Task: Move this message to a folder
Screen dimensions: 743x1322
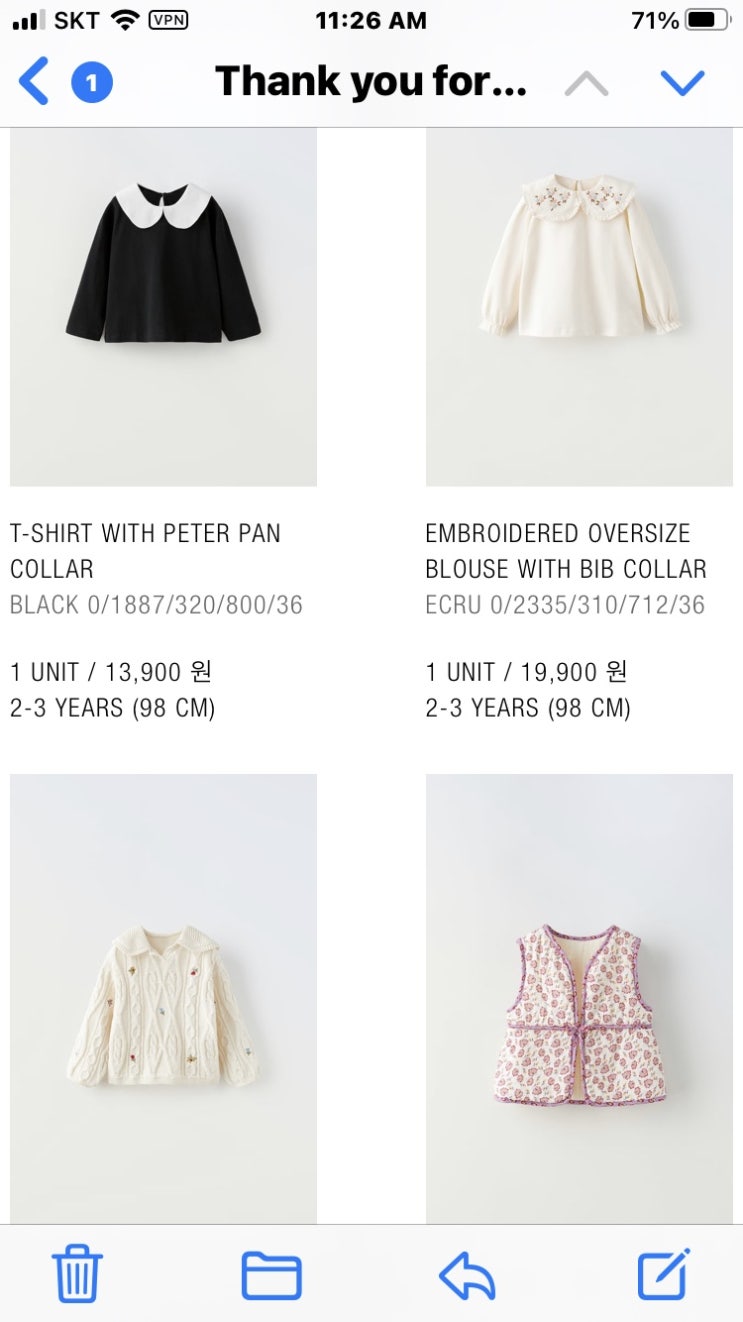Action: (271, 1275)
